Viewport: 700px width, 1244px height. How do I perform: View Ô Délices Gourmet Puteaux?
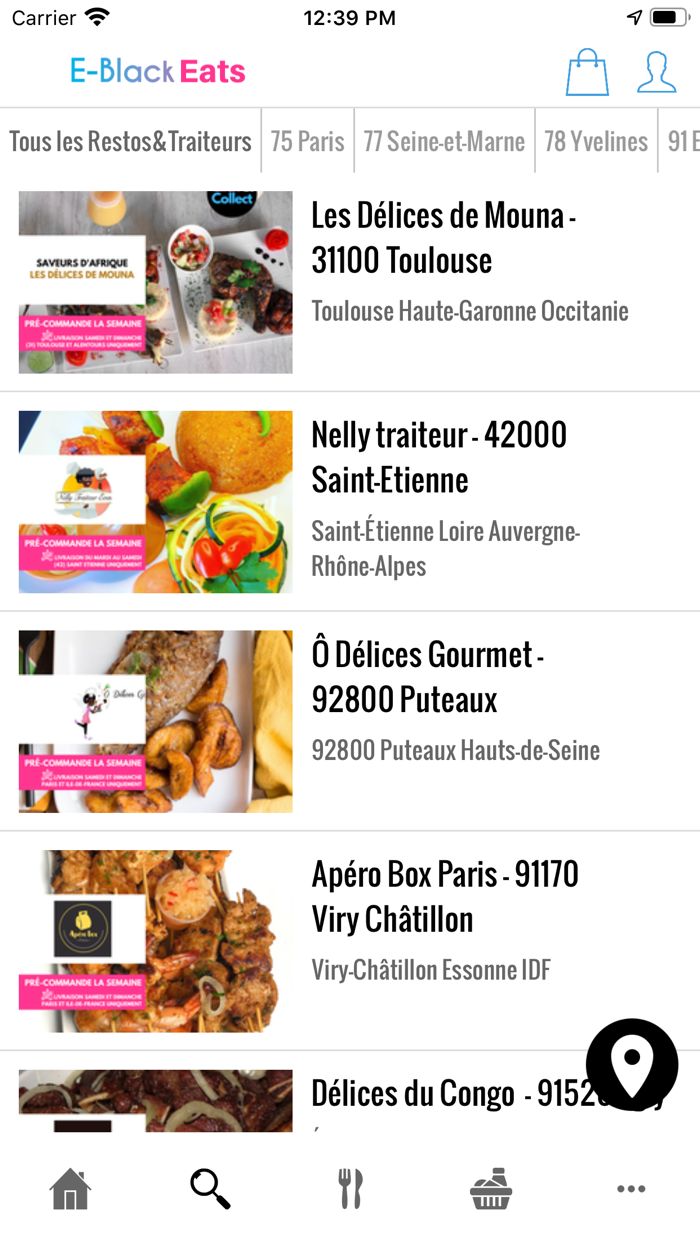(x=350, y=722)
